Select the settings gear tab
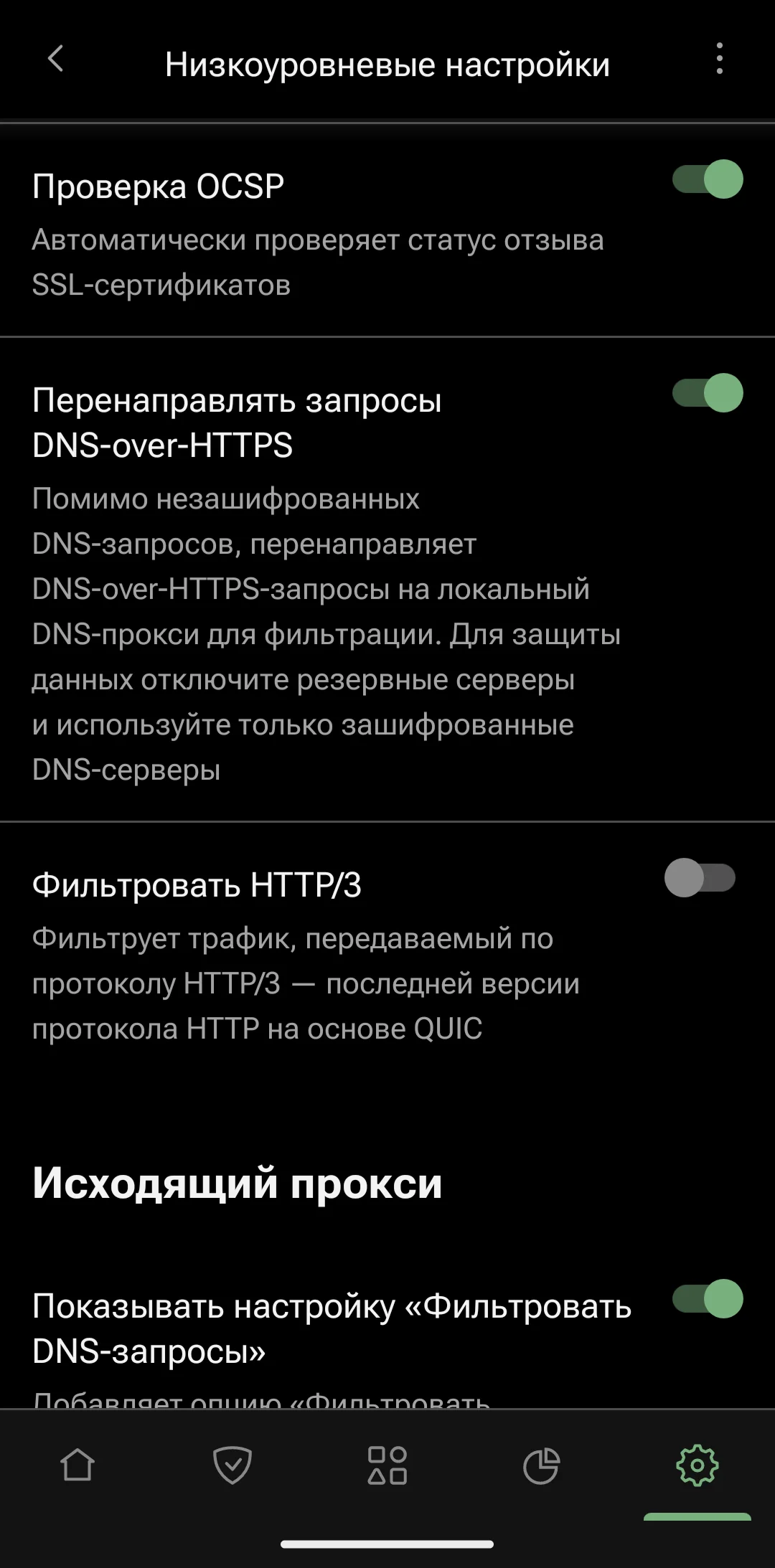Viewport: 775px width, 1568px height. click(697, 1465)
